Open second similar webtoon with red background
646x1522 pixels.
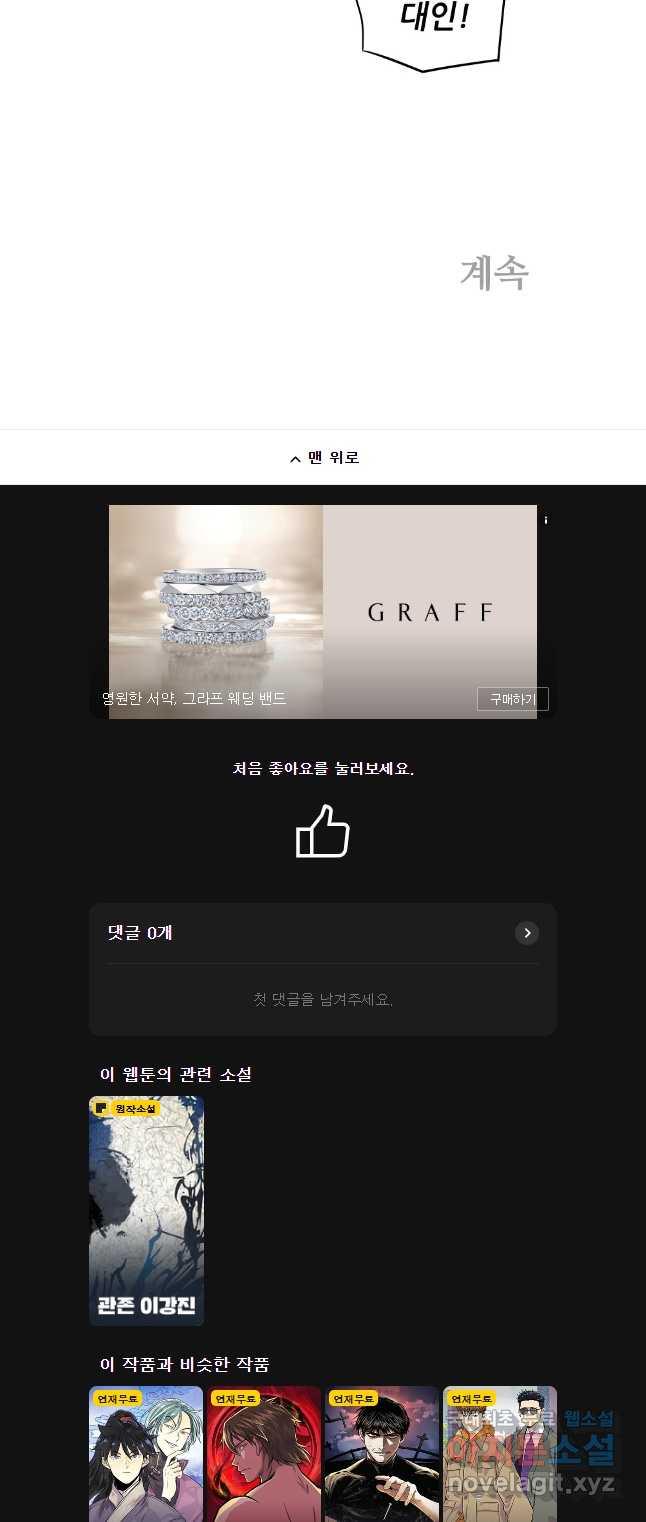(x=263, y=1455)
